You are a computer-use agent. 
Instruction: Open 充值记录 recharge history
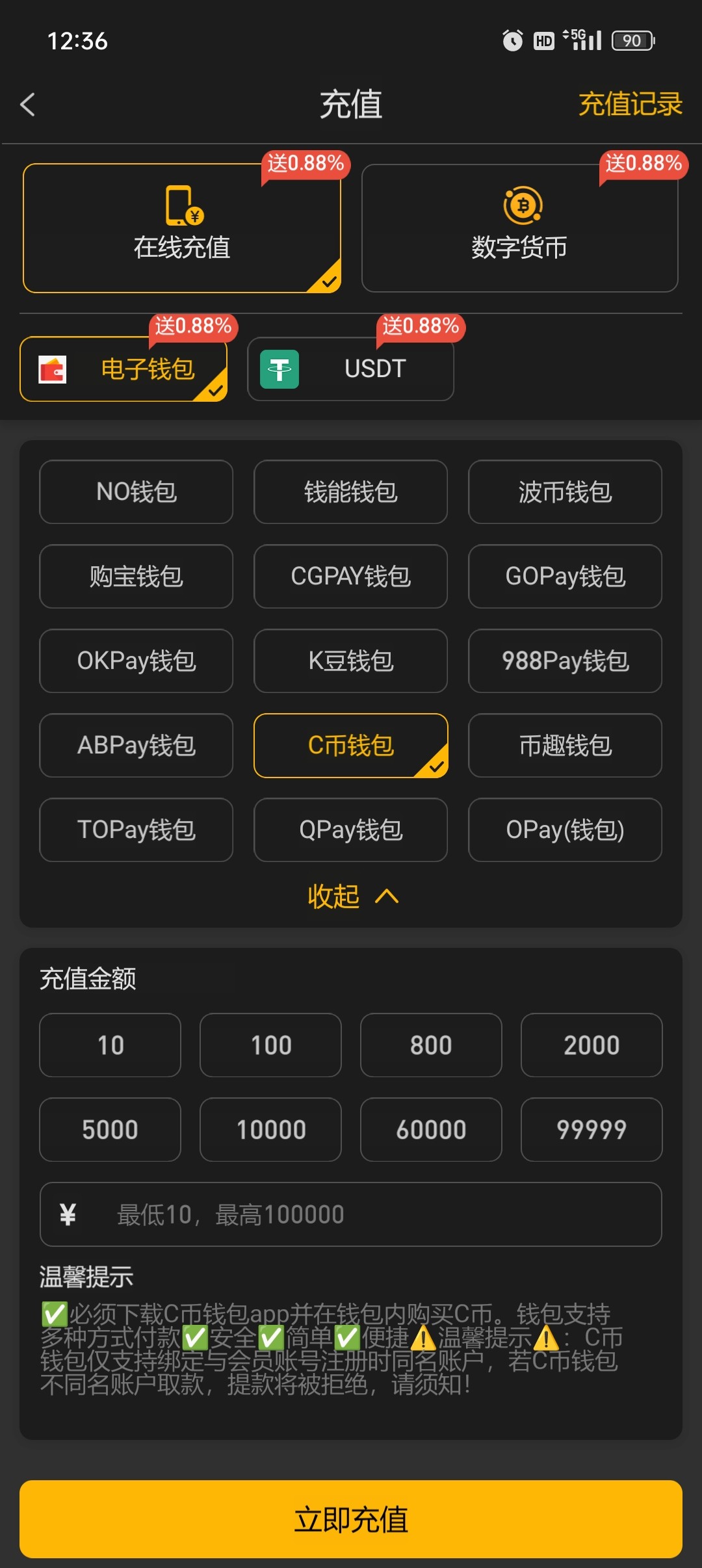pyautogui.click(x=629, y=104)
